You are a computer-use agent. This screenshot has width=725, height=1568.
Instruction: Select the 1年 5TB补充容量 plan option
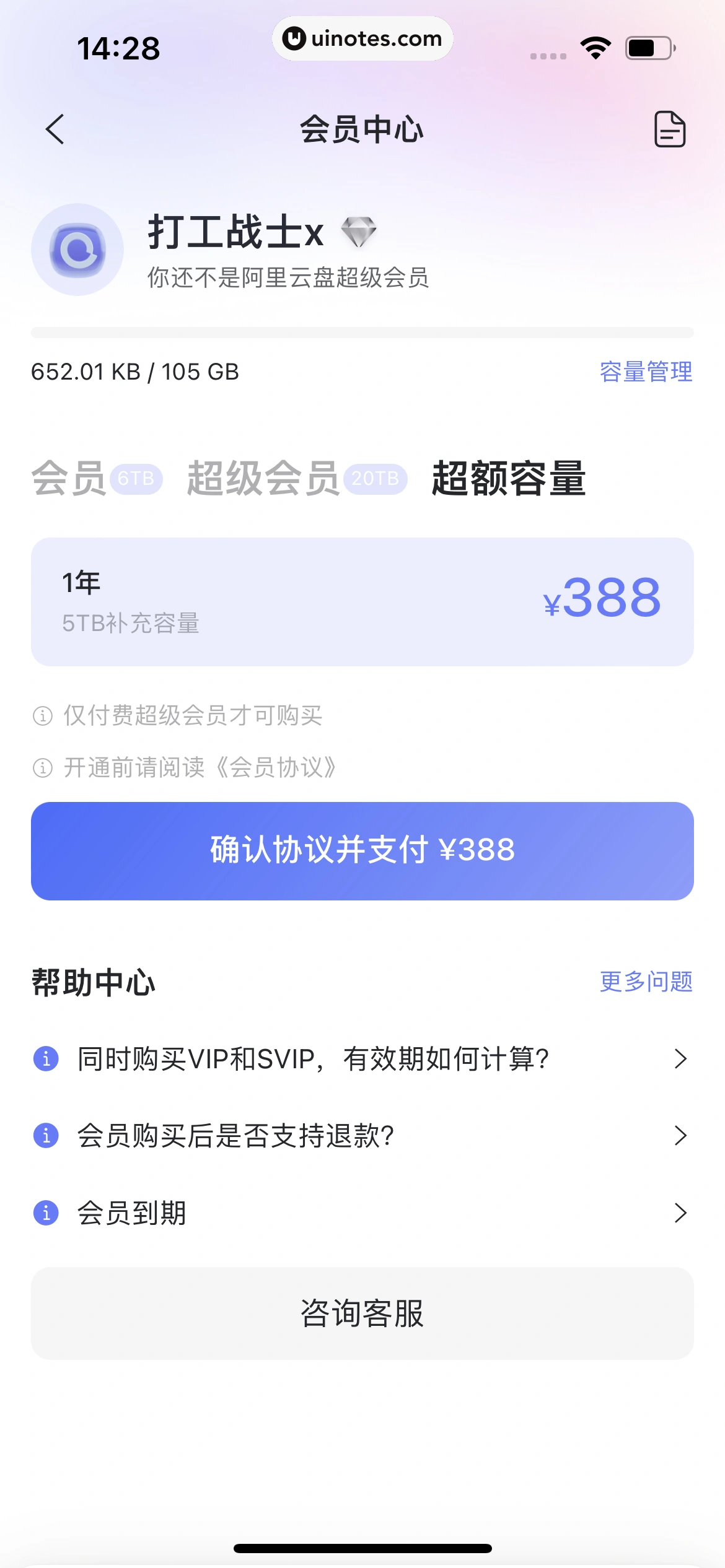coord(362,600)
